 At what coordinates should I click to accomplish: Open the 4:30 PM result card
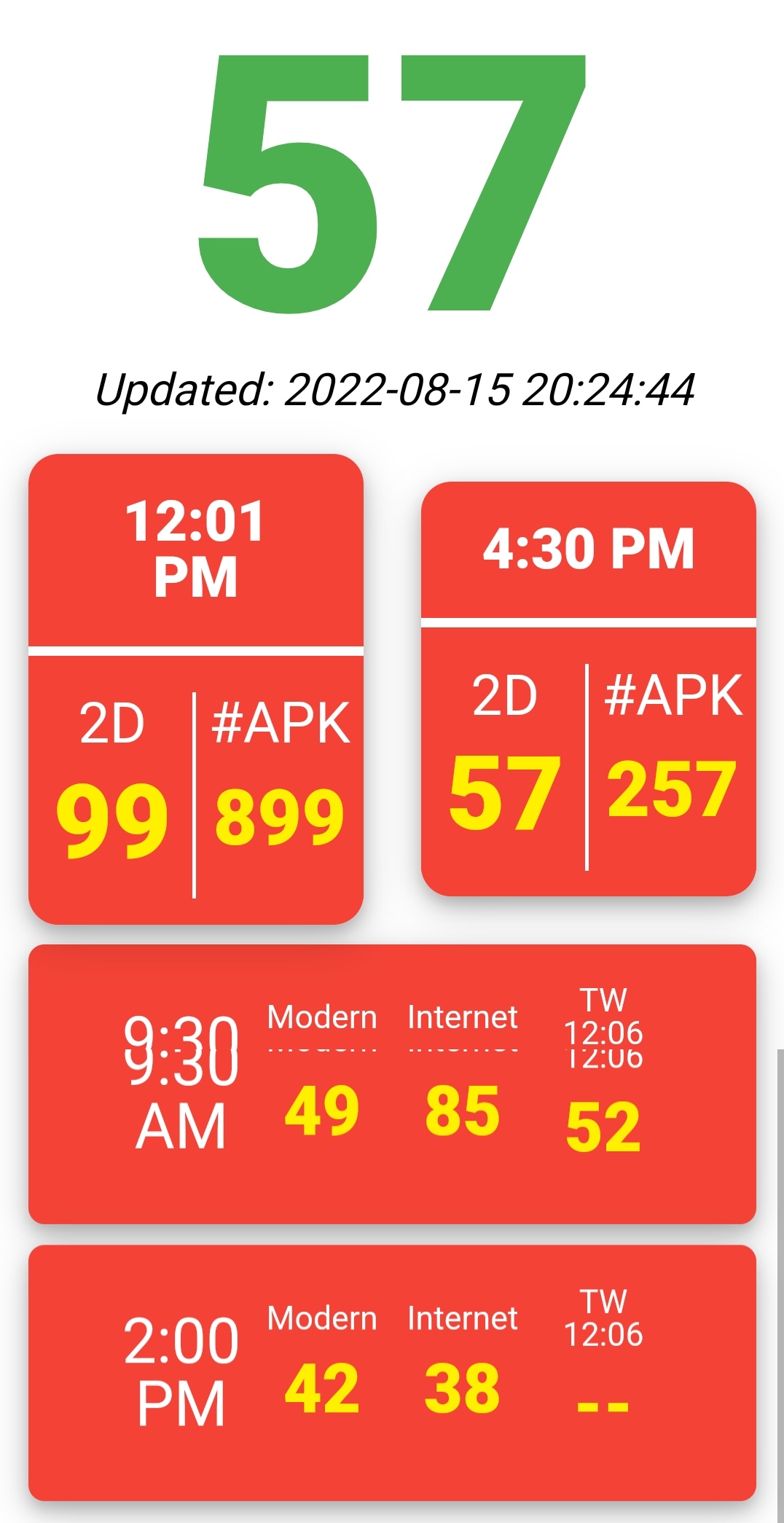[588, 689]
